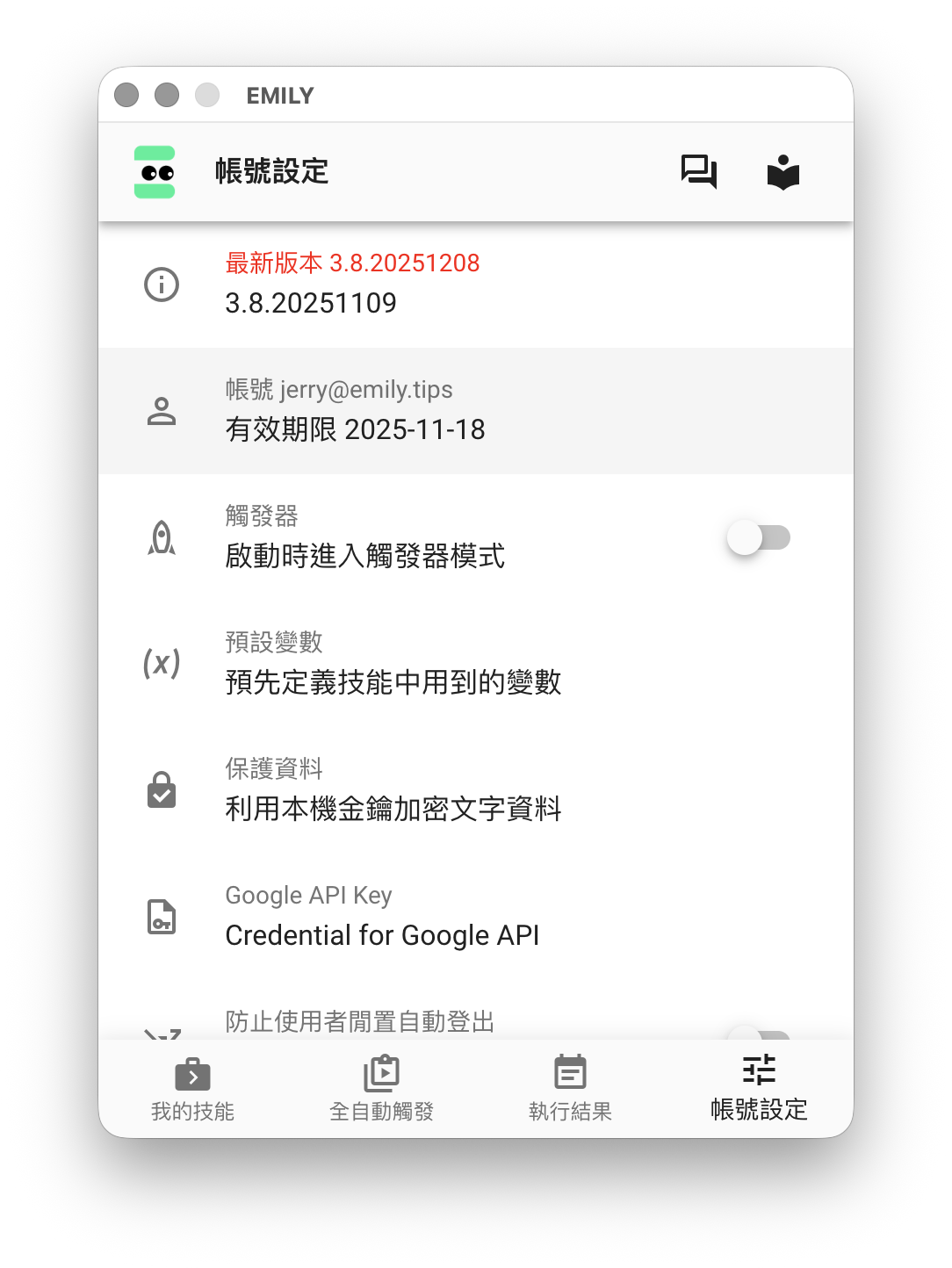
Task: Open the jerry@emily.tips account row
Action: [x=474, y=410]
